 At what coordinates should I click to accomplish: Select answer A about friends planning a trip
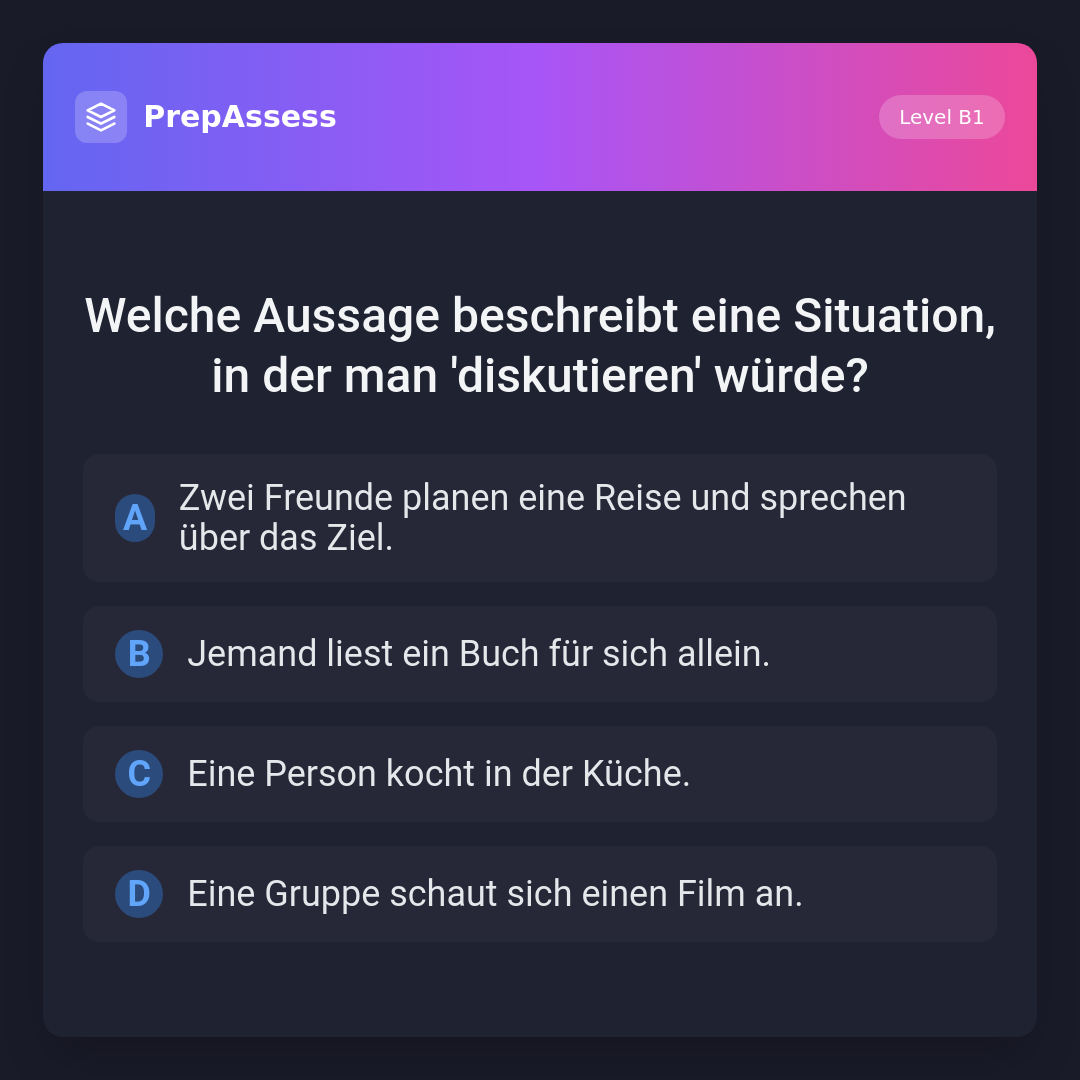540,518
